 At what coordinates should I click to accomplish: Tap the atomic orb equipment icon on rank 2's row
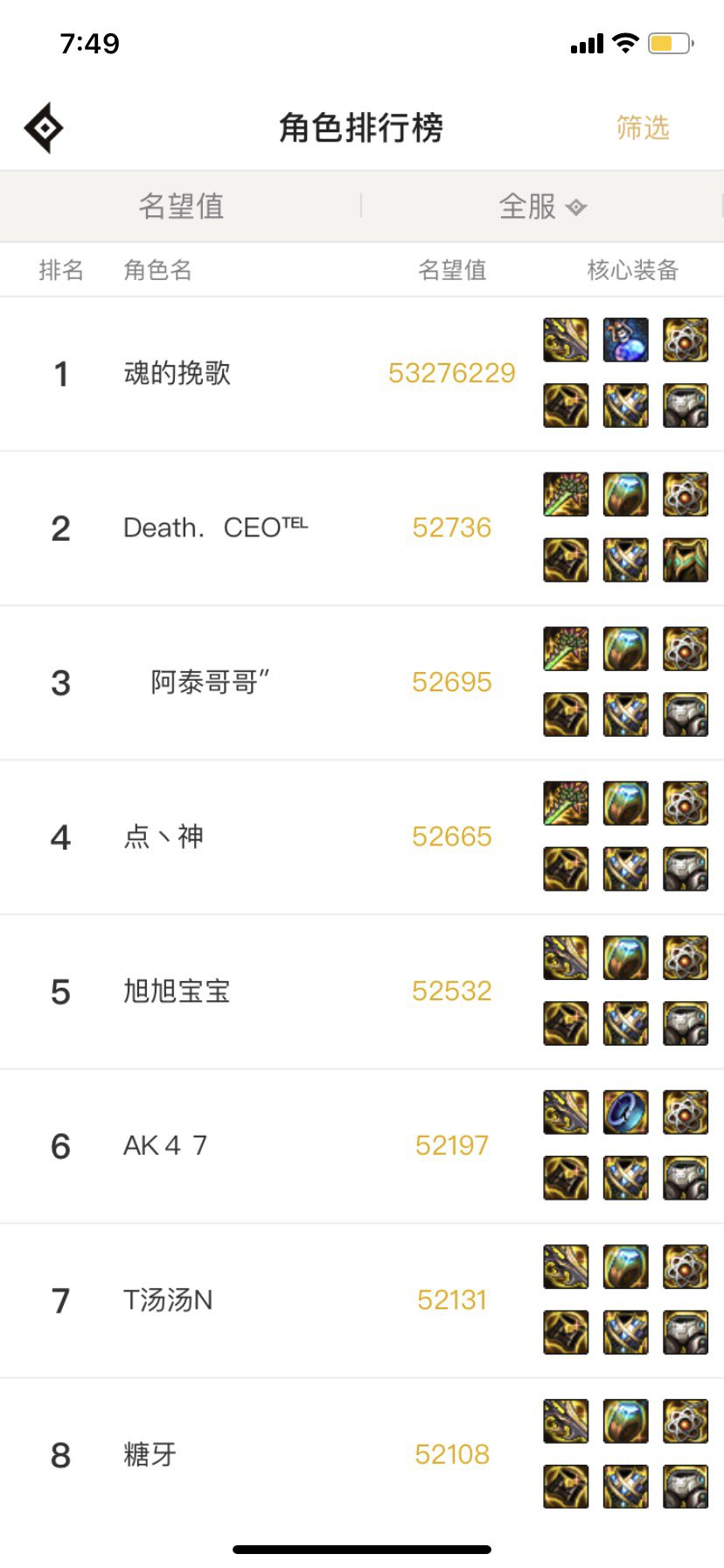point(686,494)
